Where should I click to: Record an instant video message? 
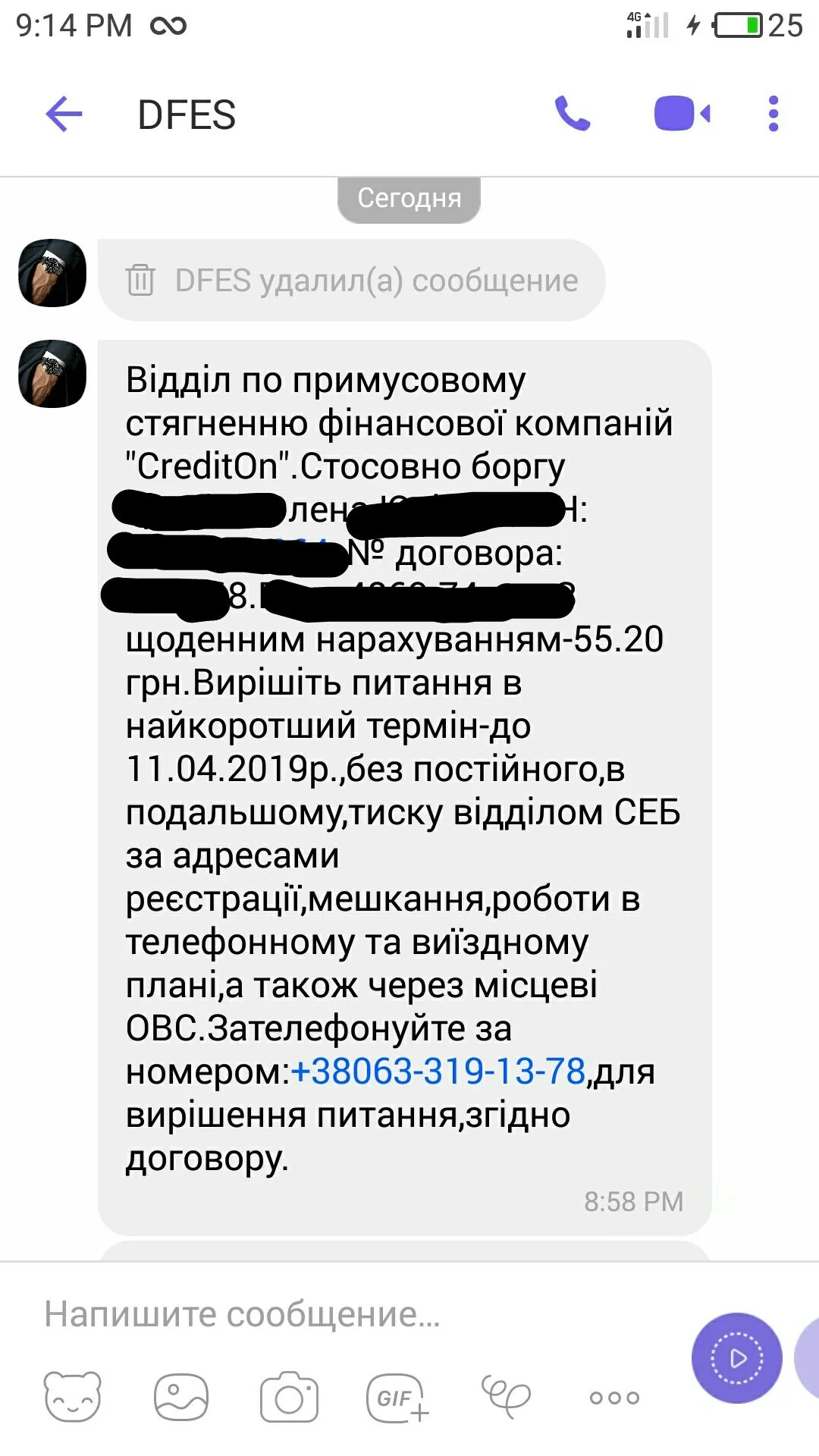(x=736, y=1358)
